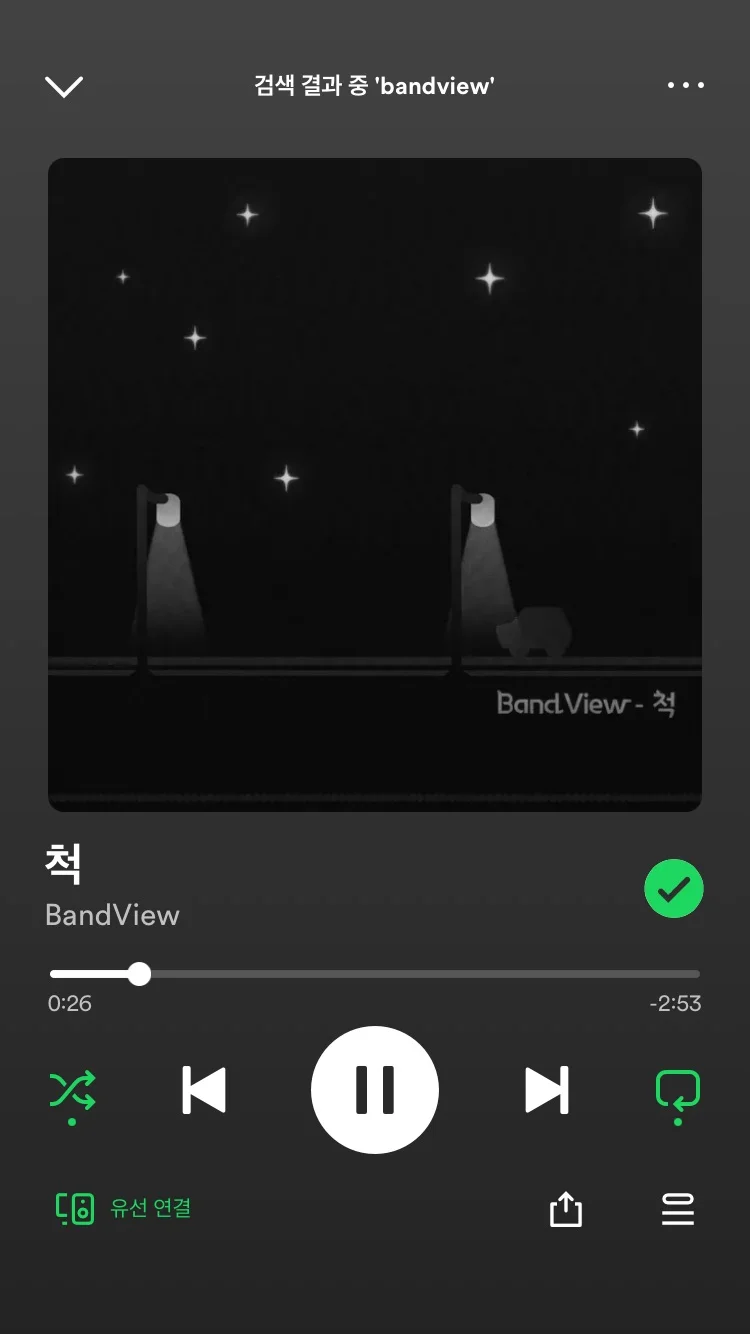This screenshot has height=1334, width=750.
Task: Select the '검색 결과 중 bandview' header
Action: [x=375, y=86]
